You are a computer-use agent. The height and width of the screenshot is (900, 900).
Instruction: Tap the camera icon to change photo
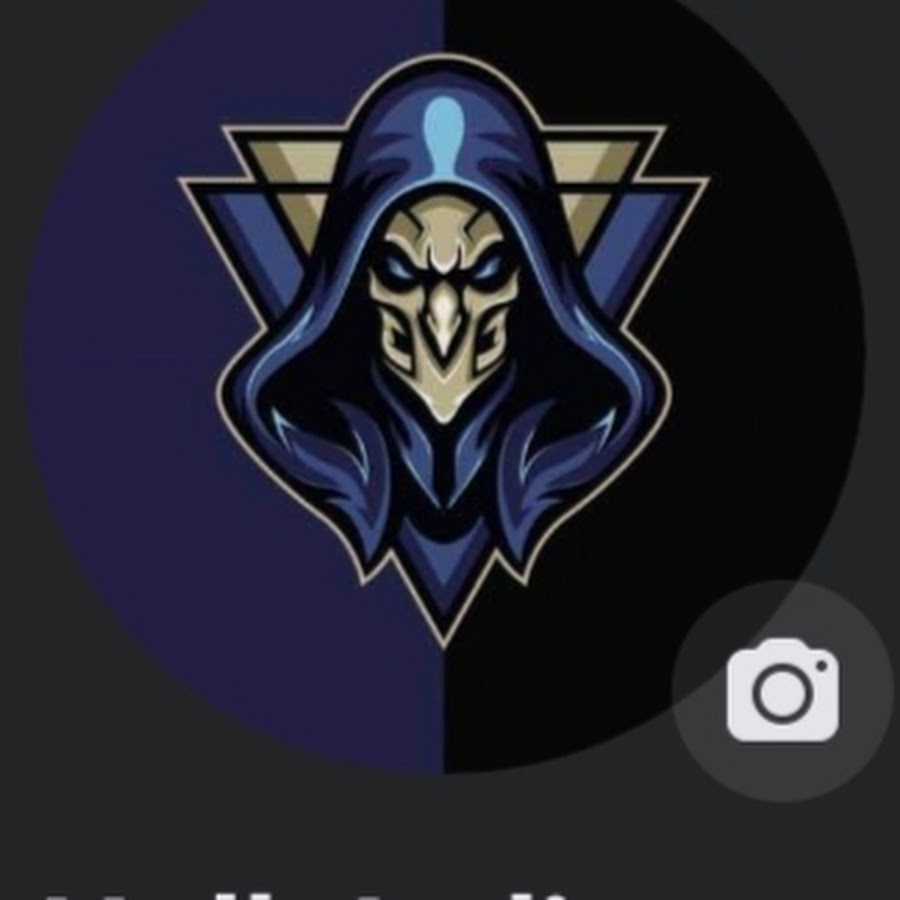click(782, 690)
